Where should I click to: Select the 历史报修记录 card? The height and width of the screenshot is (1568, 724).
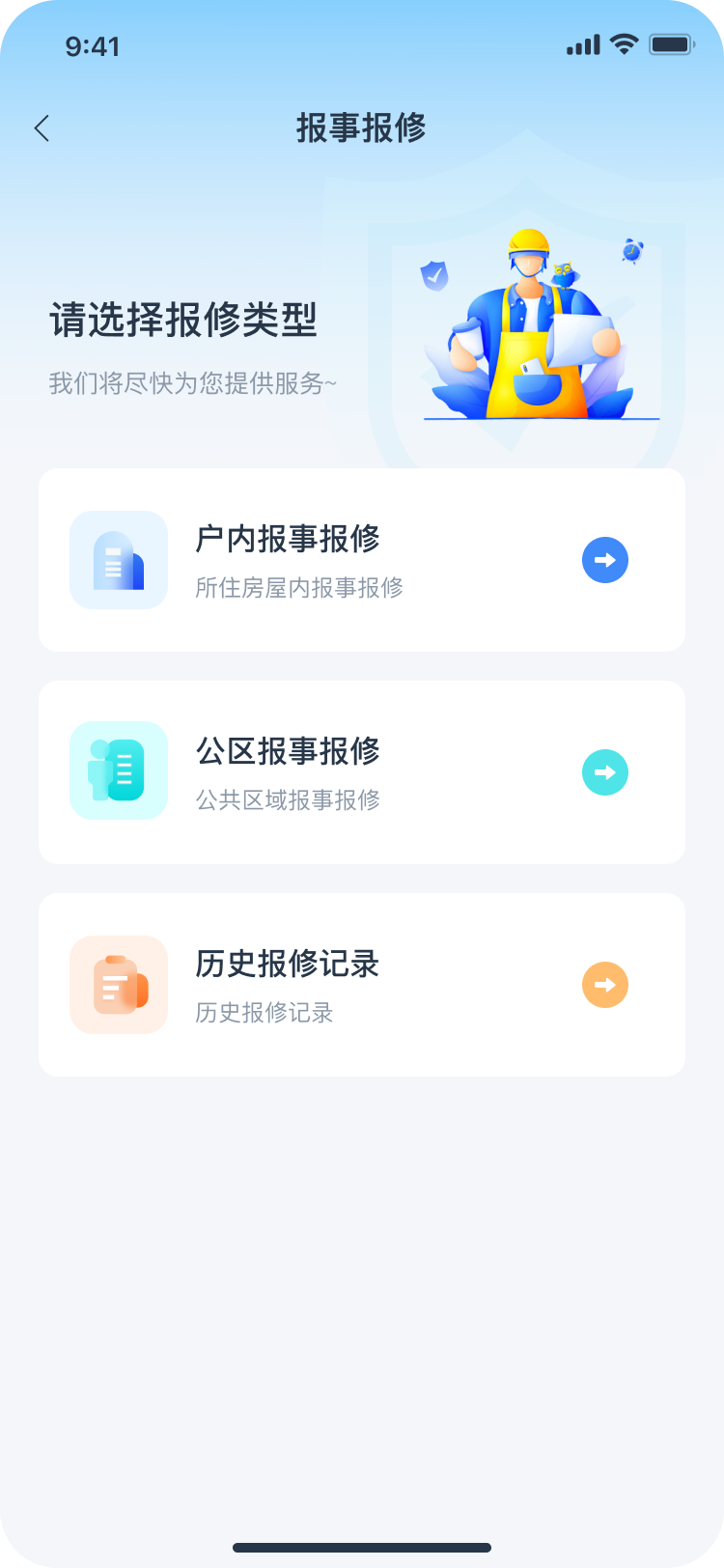point(362,984)
